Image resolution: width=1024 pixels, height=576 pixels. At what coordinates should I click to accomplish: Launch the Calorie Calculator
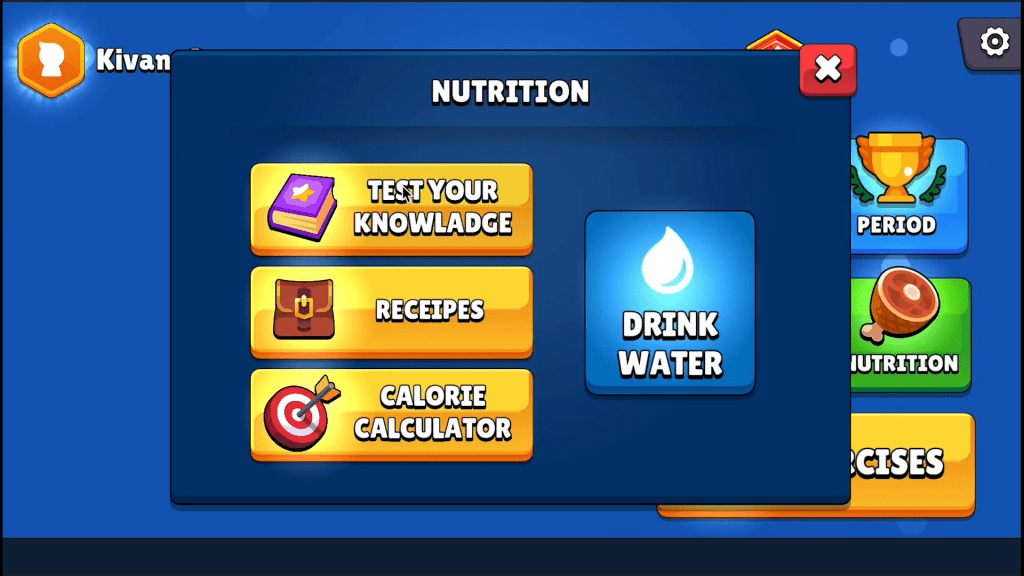tap(391, 413)
